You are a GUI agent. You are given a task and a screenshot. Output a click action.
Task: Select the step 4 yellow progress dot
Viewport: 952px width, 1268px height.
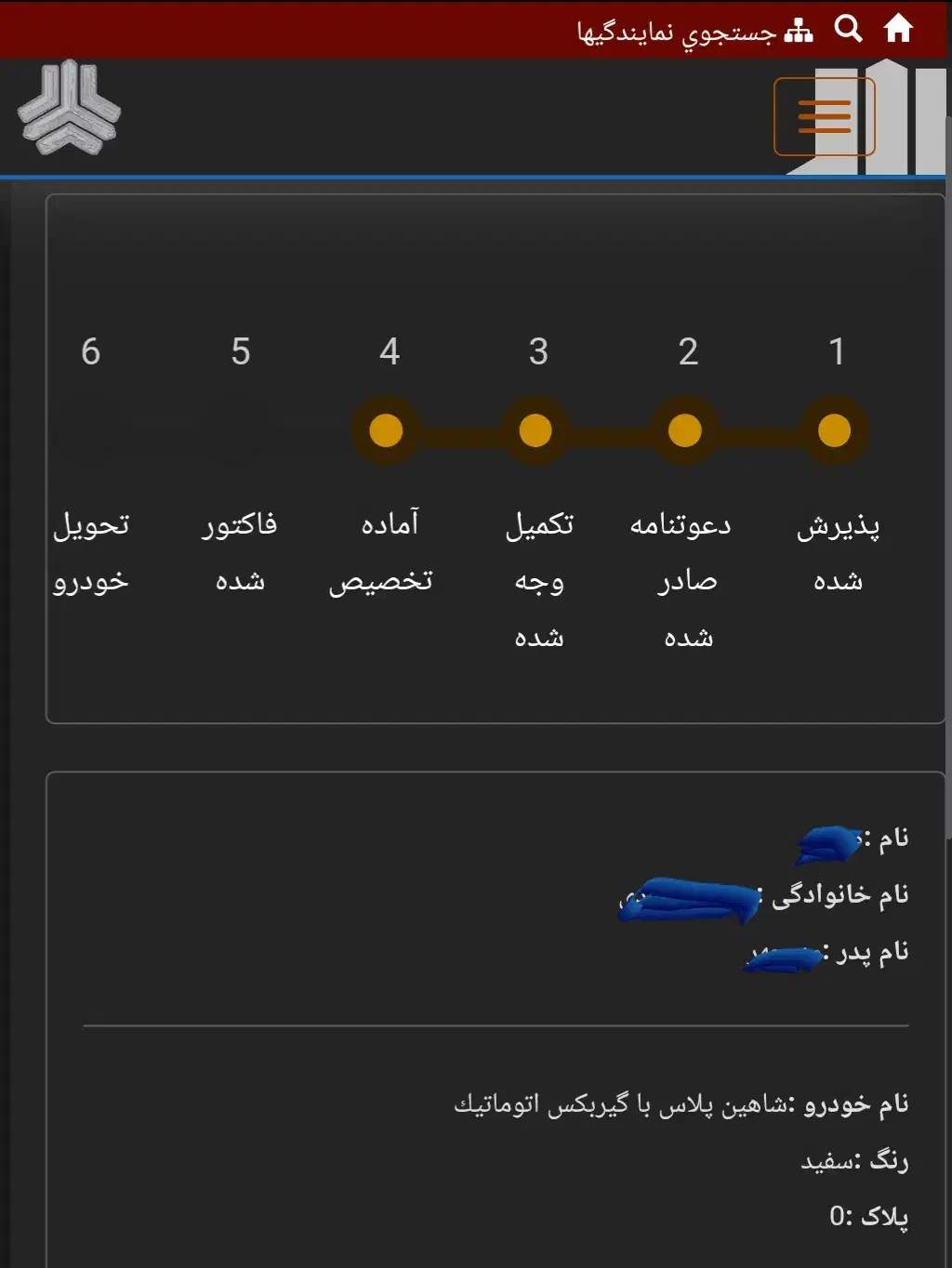tap(386, 429)
